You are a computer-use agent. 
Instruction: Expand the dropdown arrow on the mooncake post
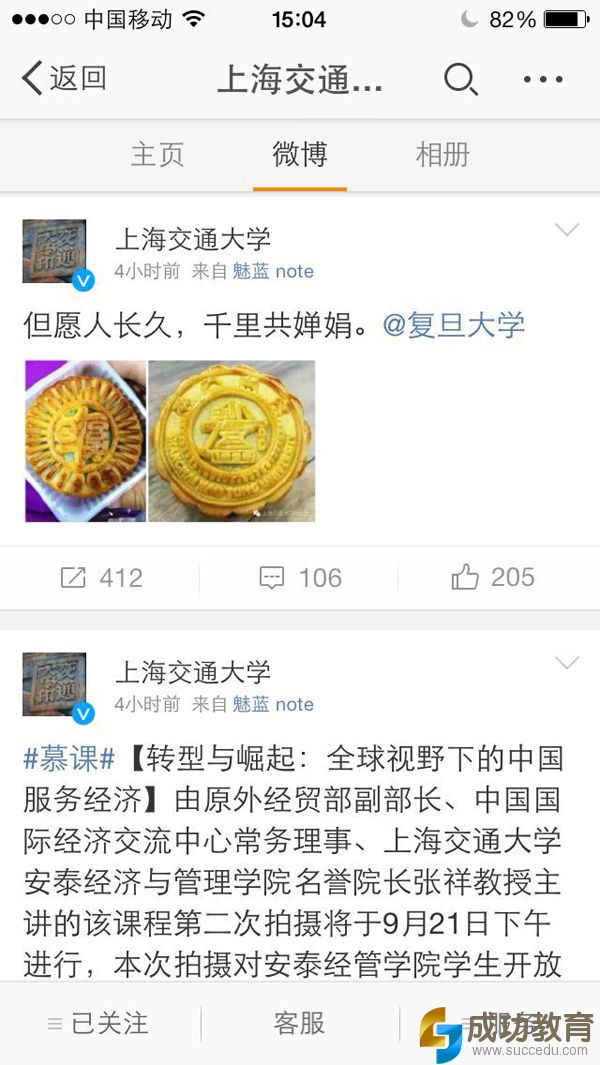point(567,231)
